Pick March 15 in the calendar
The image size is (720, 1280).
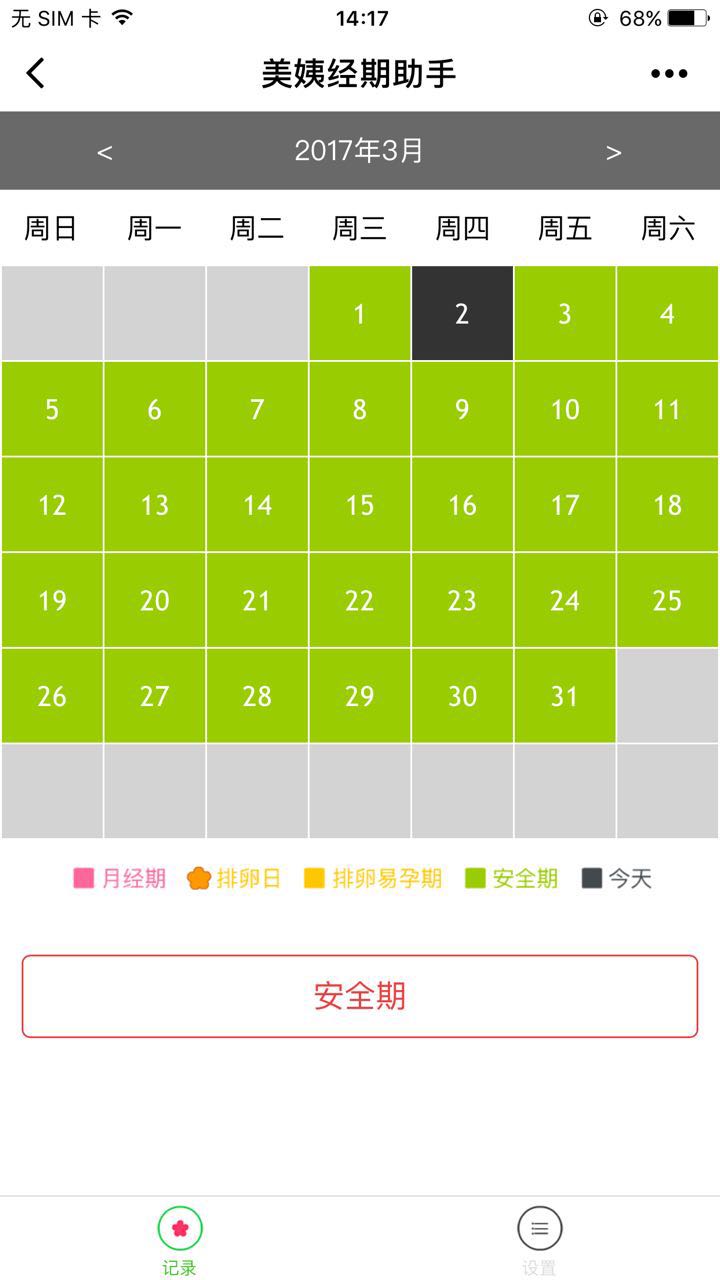pyautogui.click(x=359, y=505)
